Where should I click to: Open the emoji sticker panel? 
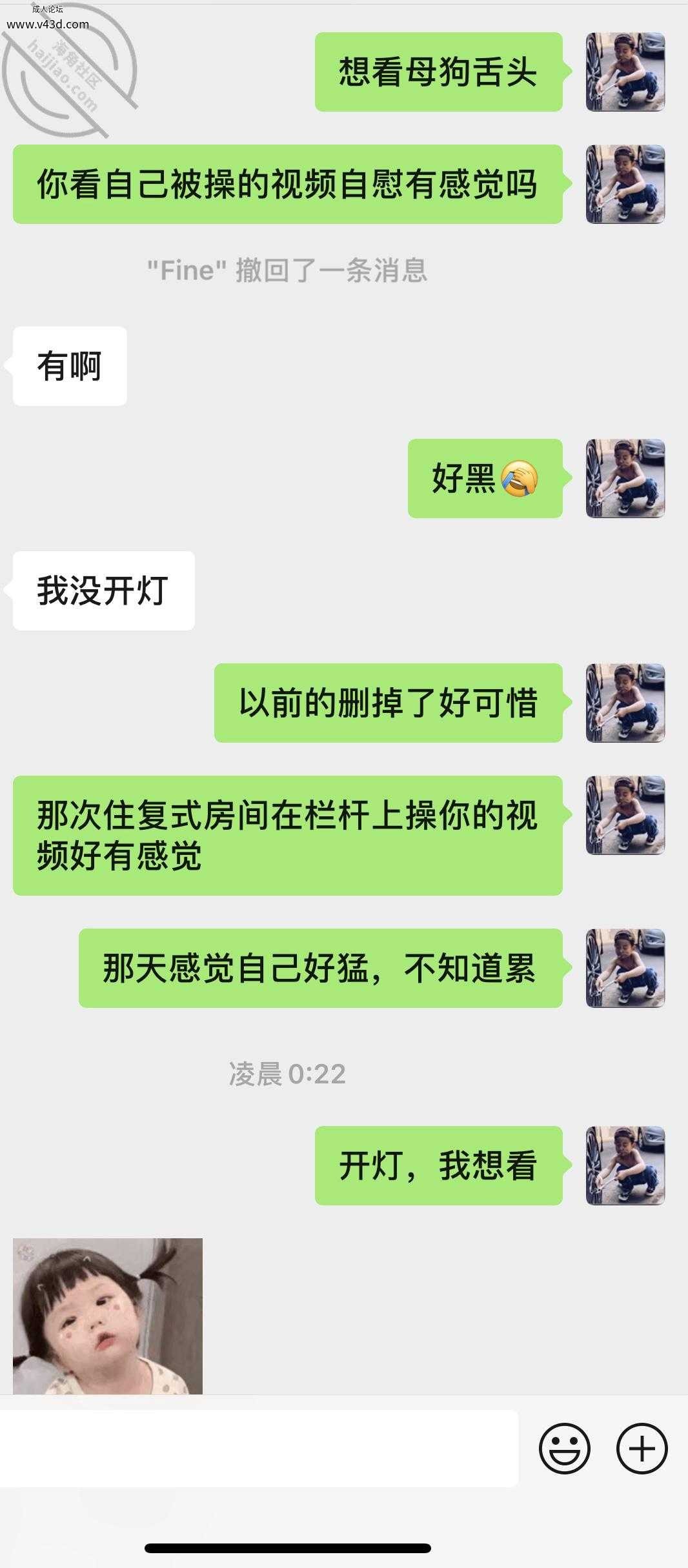point(564,1449)
